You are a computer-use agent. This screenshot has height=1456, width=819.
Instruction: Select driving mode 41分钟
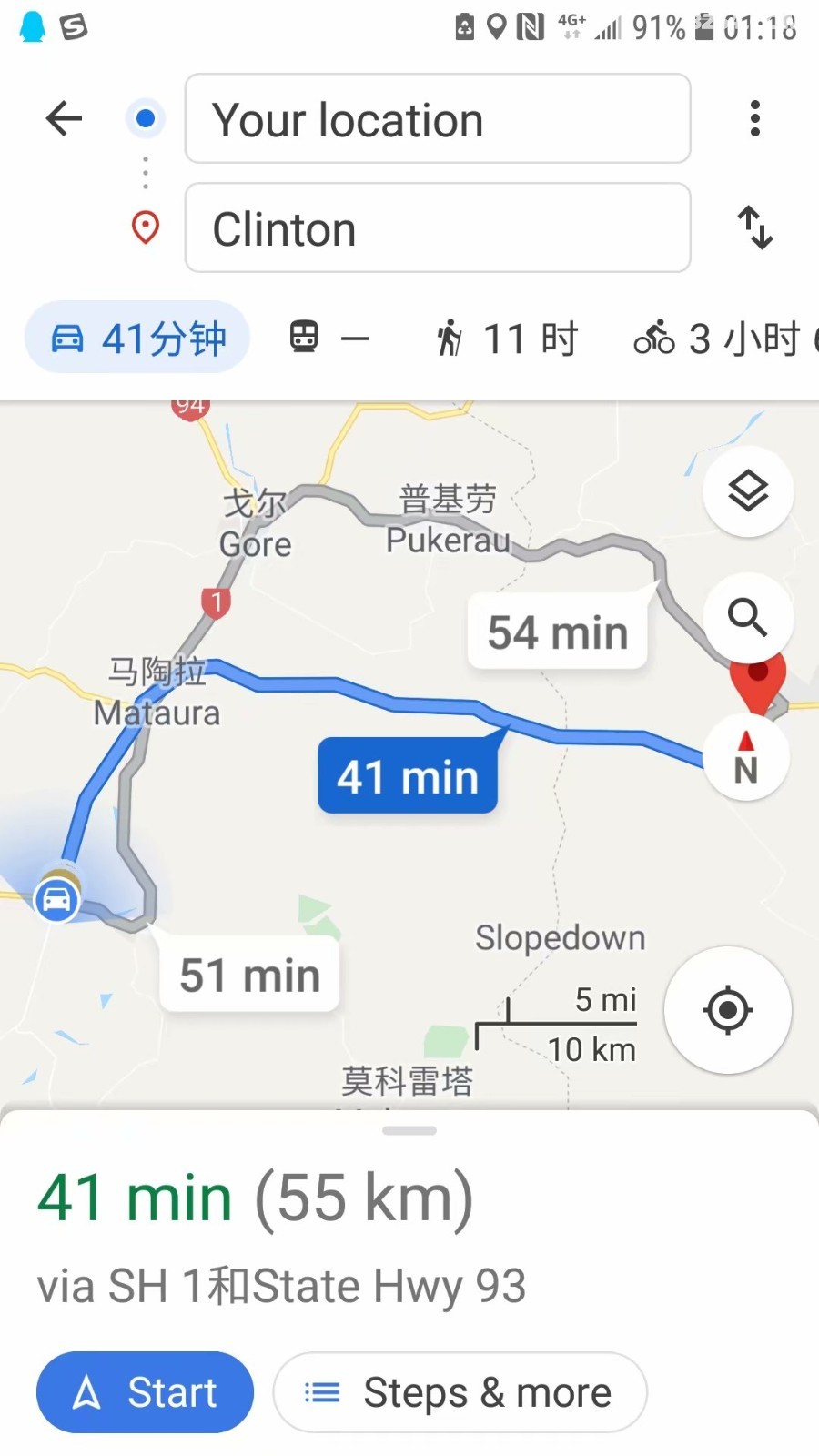(x=137, y=338)
